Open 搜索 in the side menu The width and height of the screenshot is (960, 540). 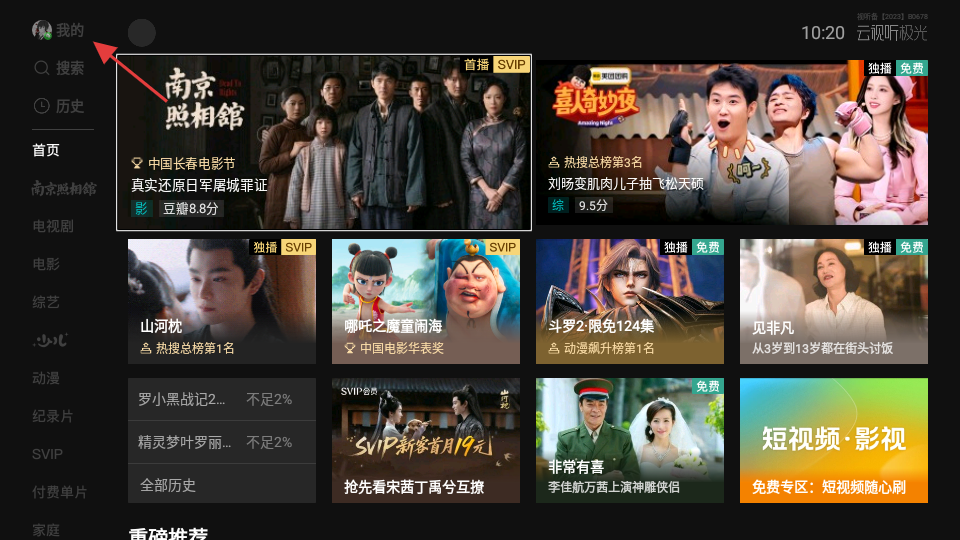click(59, 68)
